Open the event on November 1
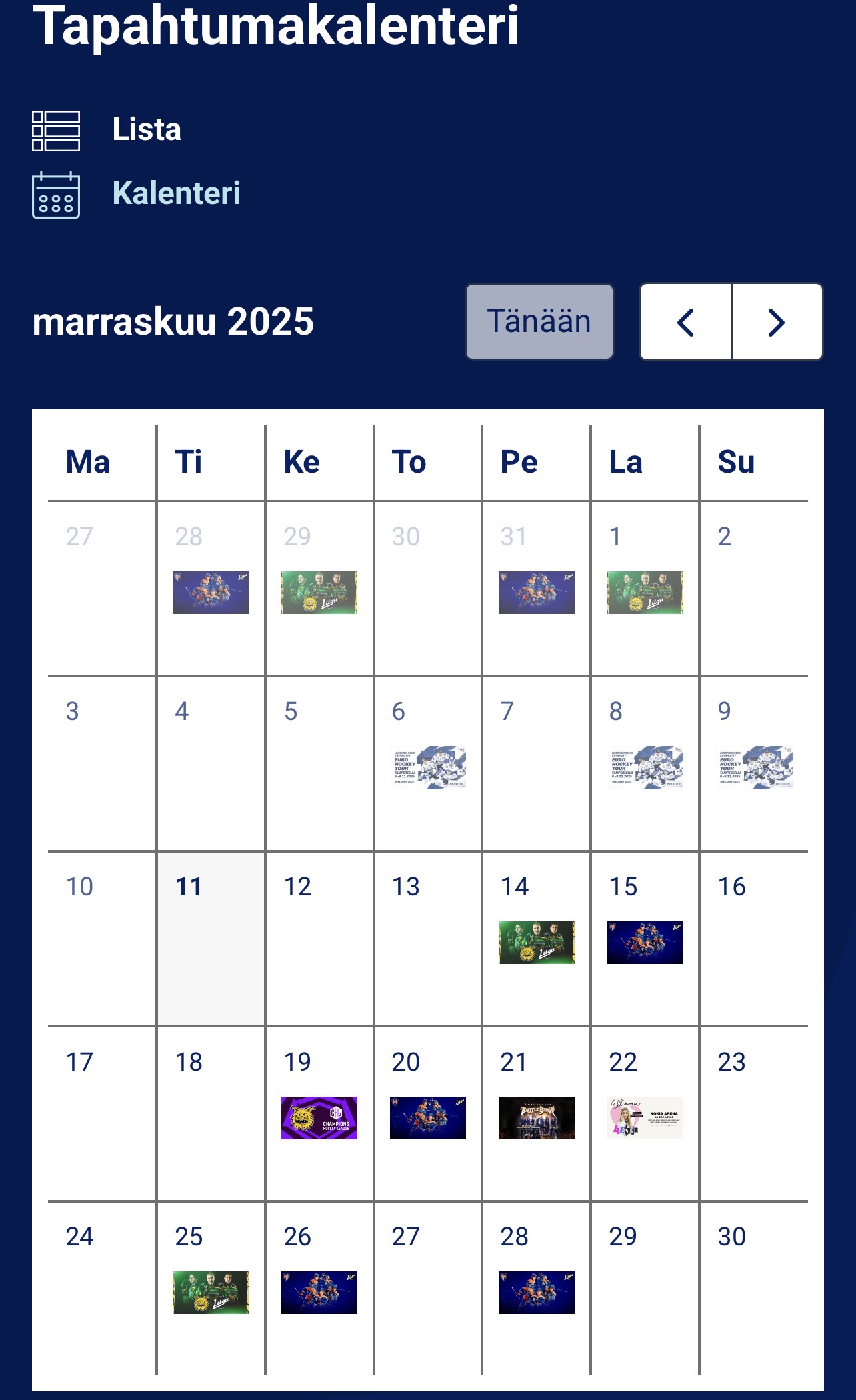 pos(645,592)
